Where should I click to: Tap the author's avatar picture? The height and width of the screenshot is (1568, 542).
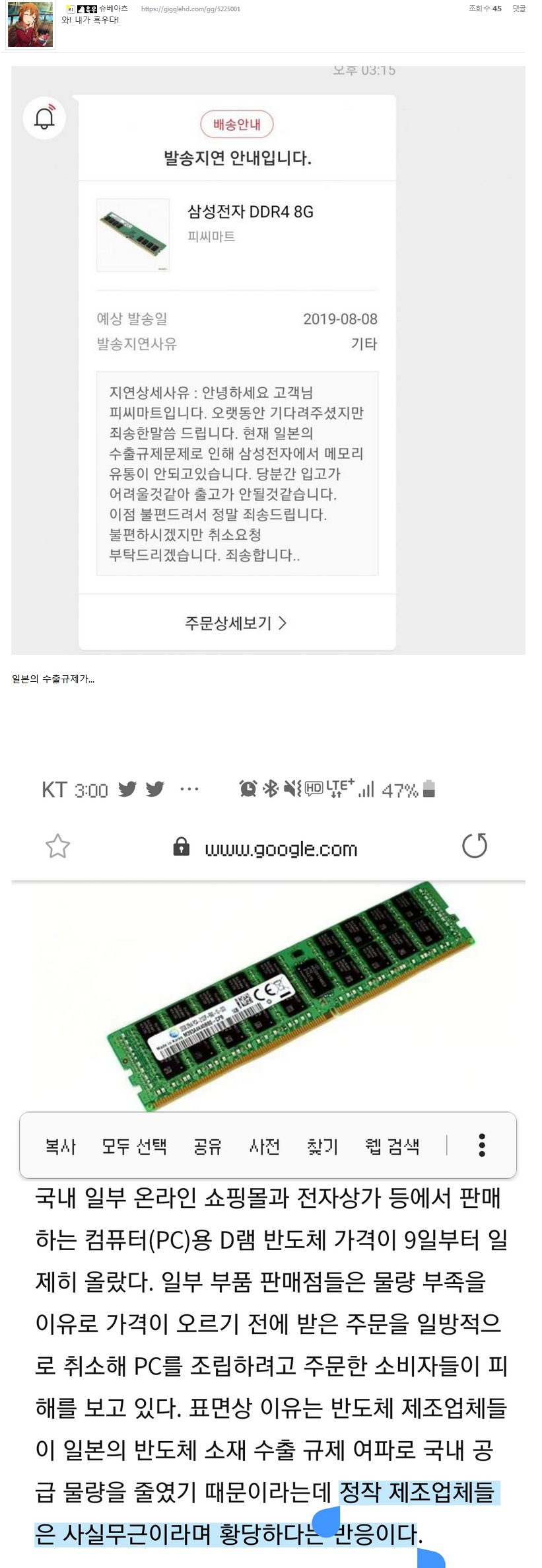tap(30, 24)
